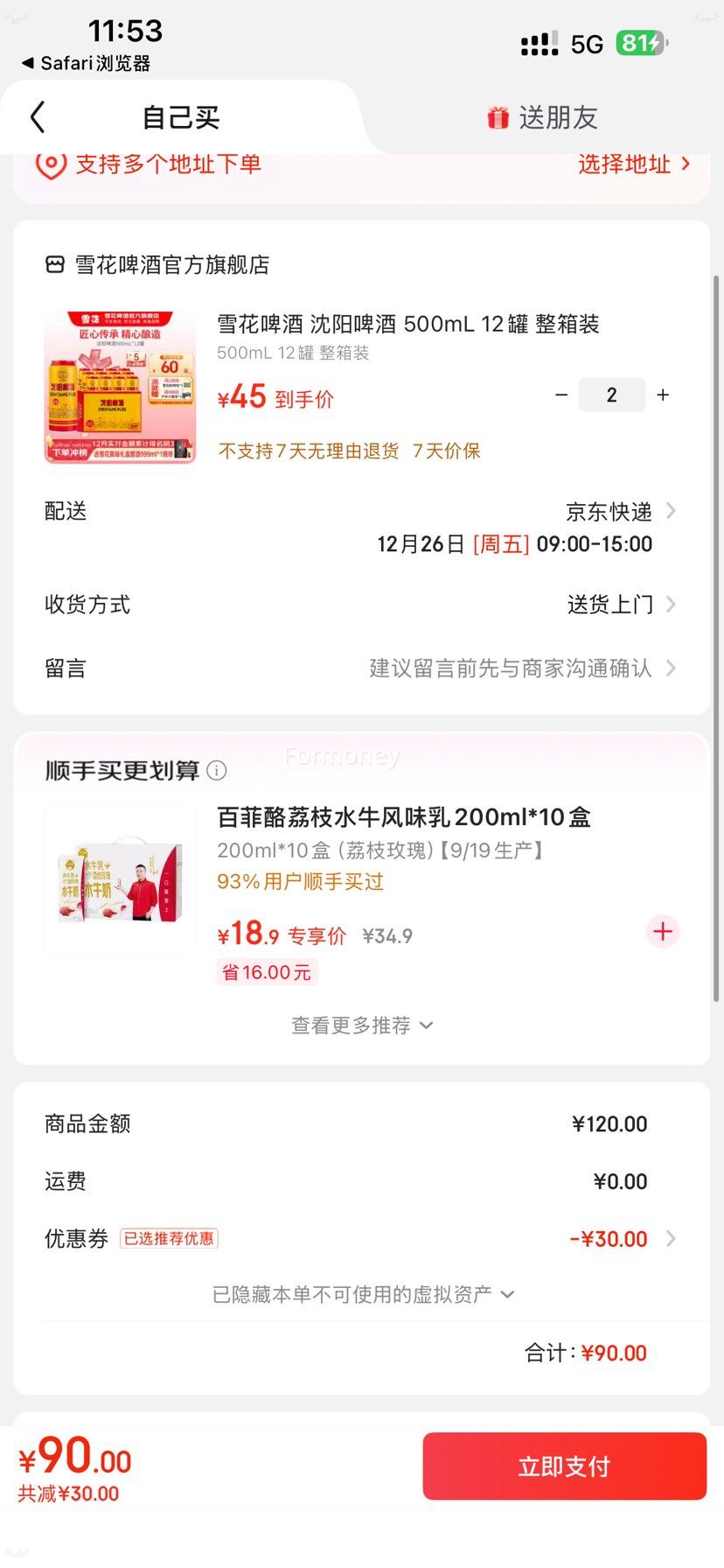Add 百菲酪荔枝水牛风味乳 with the red plus icon
Viewport: 724px width, 1568px height.
(x=662, y=932)
